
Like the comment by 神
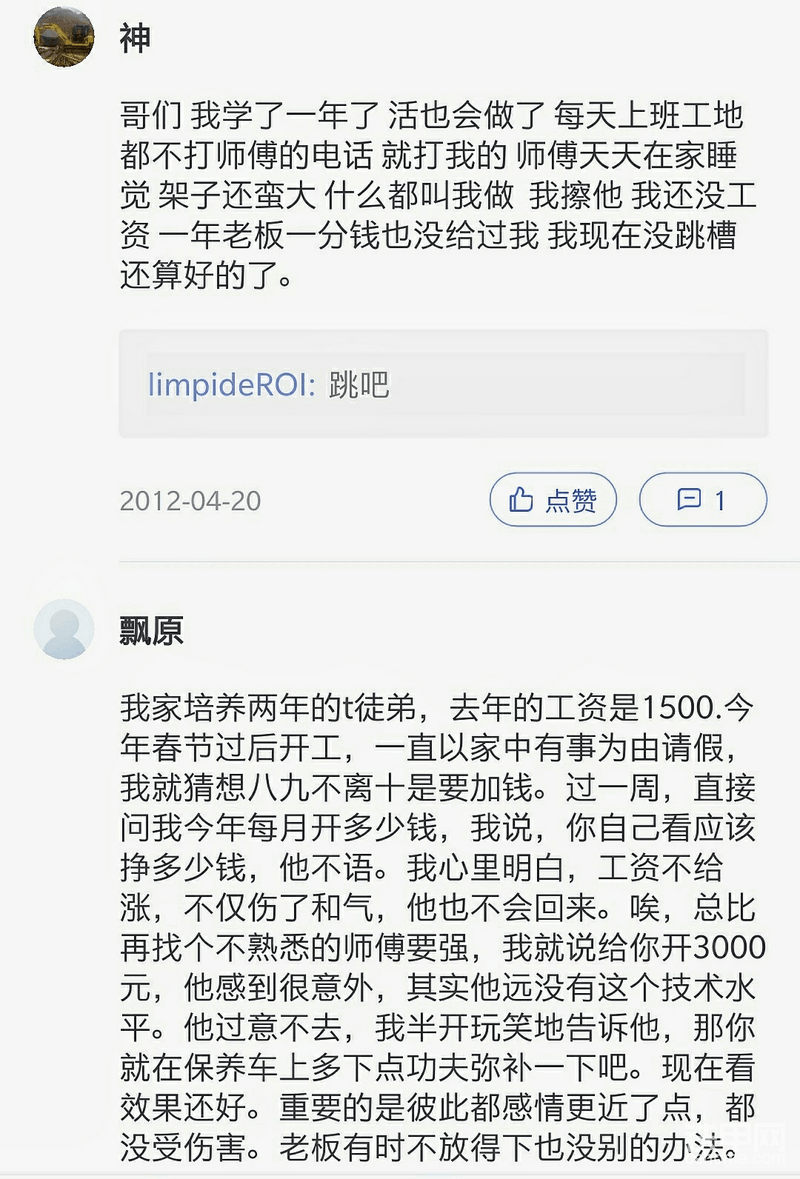pyautogui.click(x=553, y=499)
